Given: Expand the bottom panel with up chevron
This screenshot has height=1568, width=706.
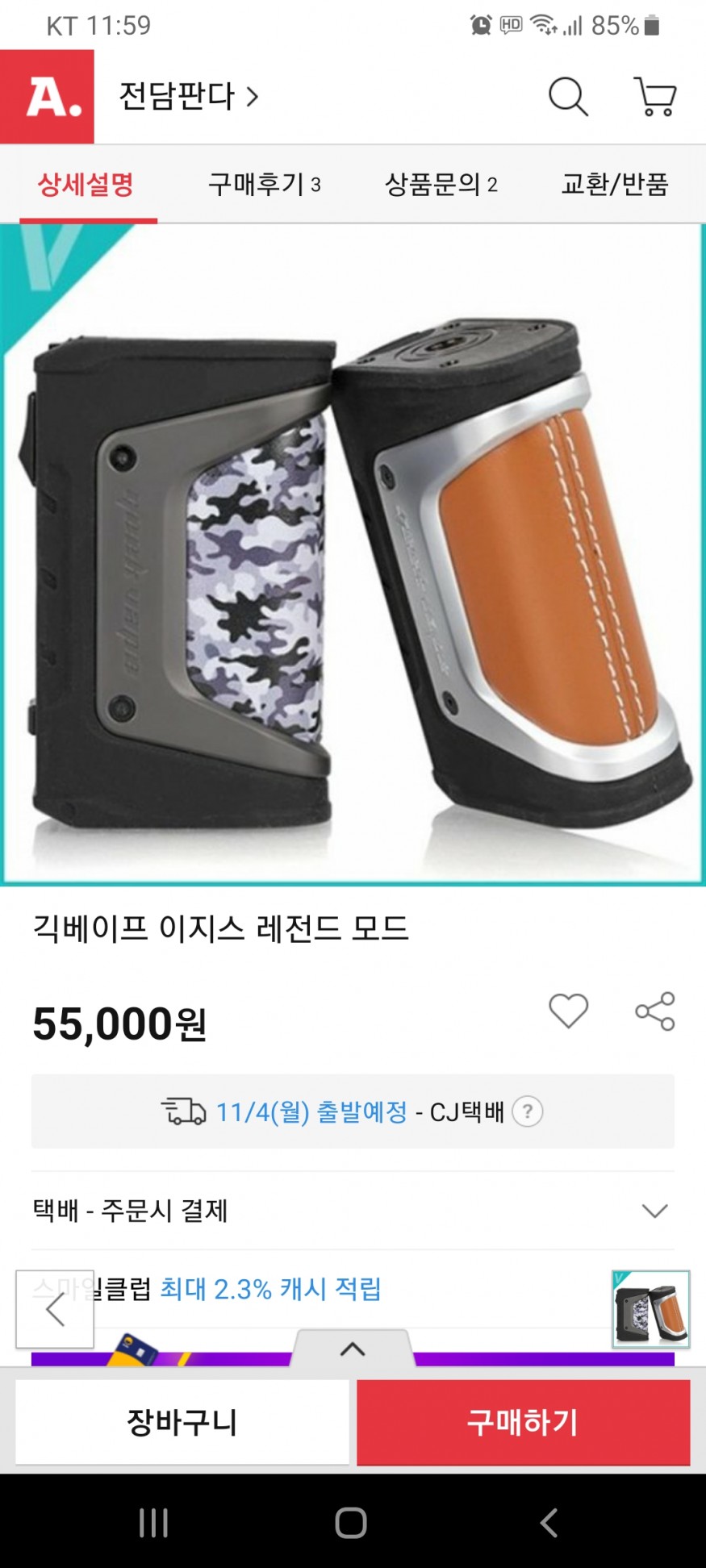Looking at the screenshot, I should point(353,1349).
